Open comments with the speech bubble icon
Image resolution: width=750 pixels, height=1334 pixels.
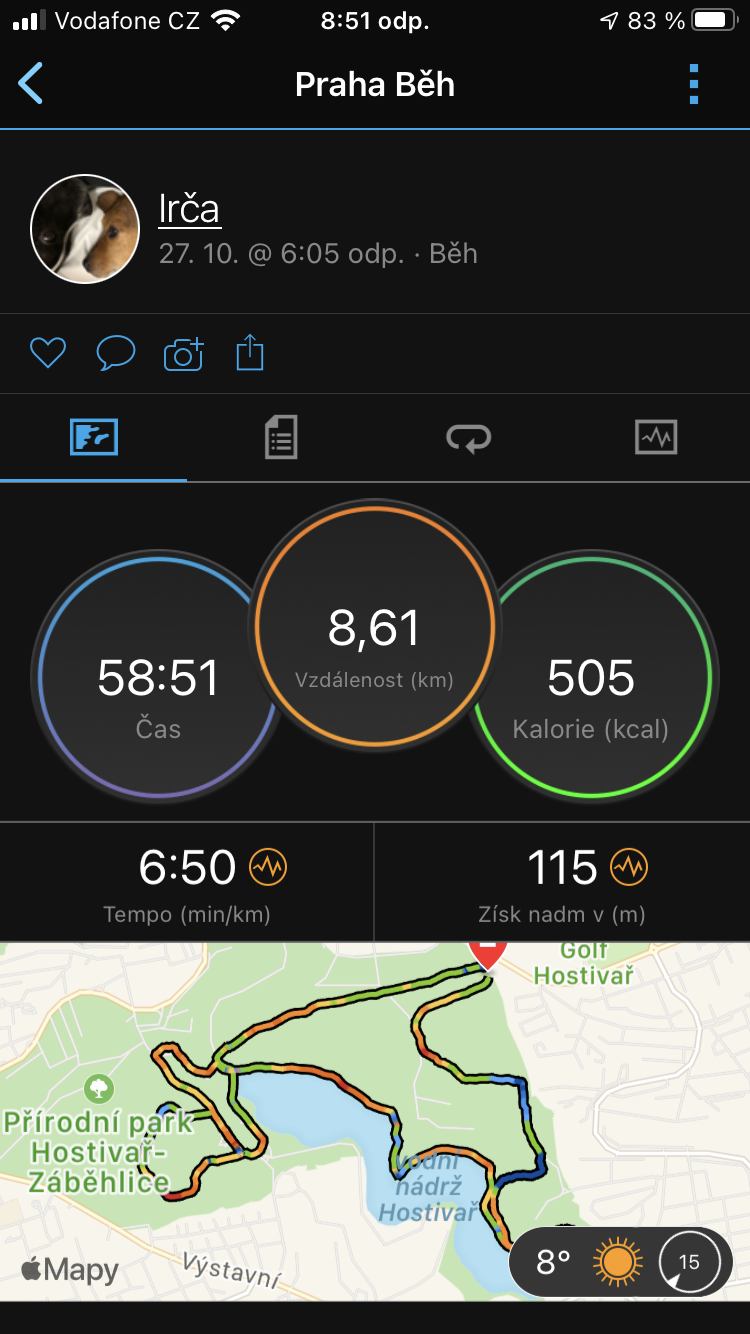click(116, 353)
